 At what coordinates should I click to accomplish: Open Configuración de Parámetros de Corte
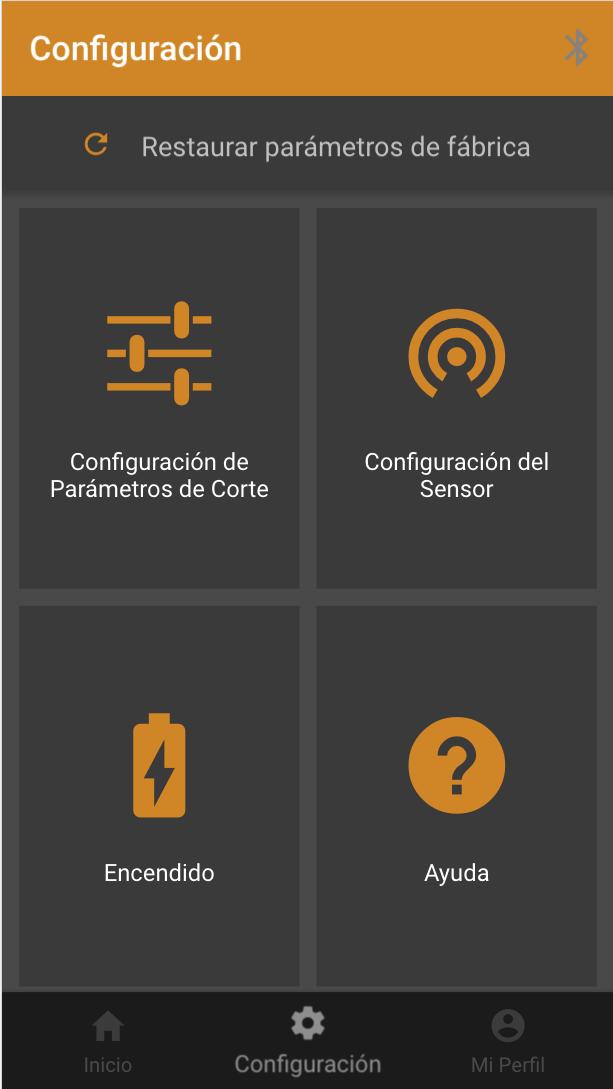point(159,398)
